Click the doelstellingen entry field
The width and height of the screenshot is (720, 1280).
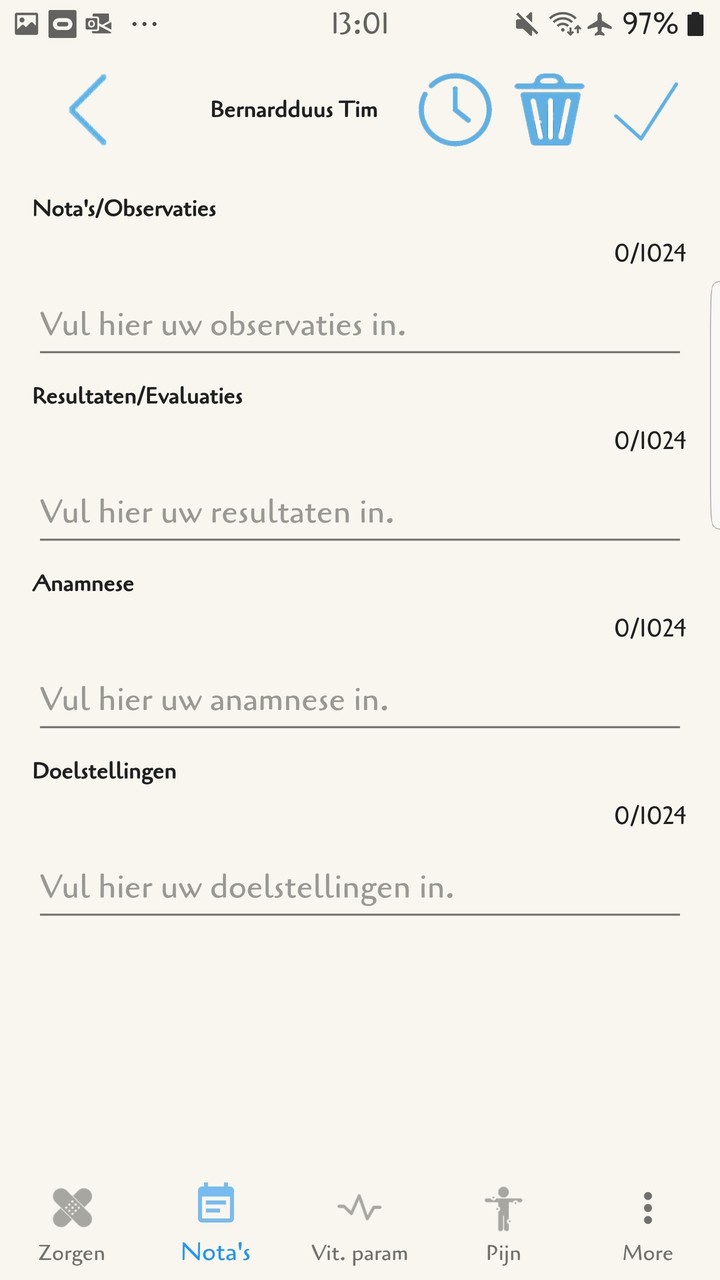coord(360,887)
